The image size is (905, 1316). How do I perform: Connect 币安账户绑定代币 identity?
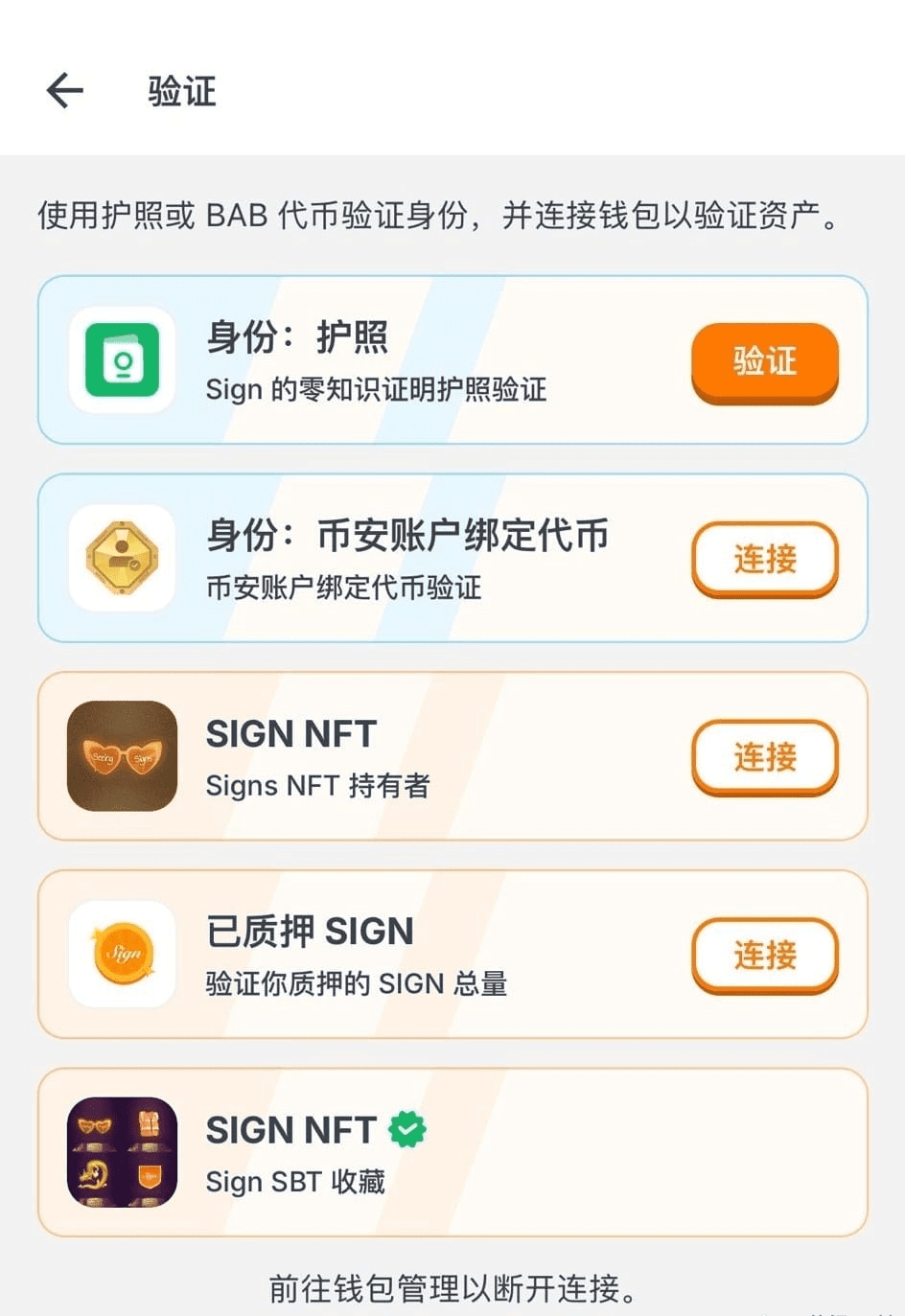[x=764, y=559]
